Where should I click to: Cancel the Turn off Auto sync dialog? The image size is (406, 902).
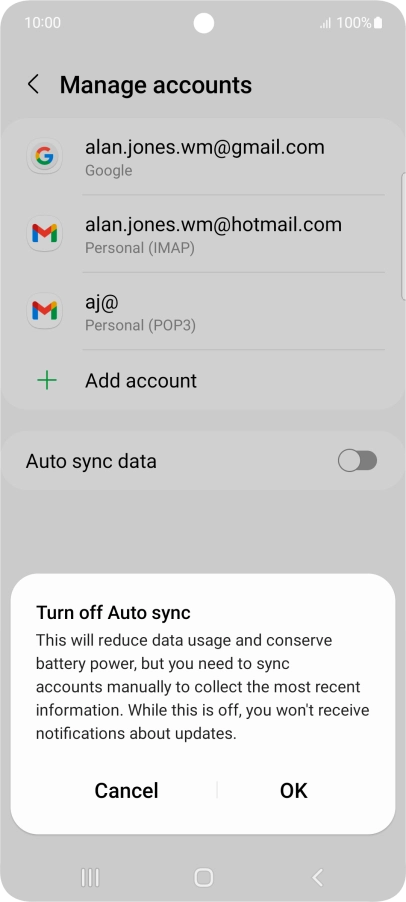(x=126, y=790)
